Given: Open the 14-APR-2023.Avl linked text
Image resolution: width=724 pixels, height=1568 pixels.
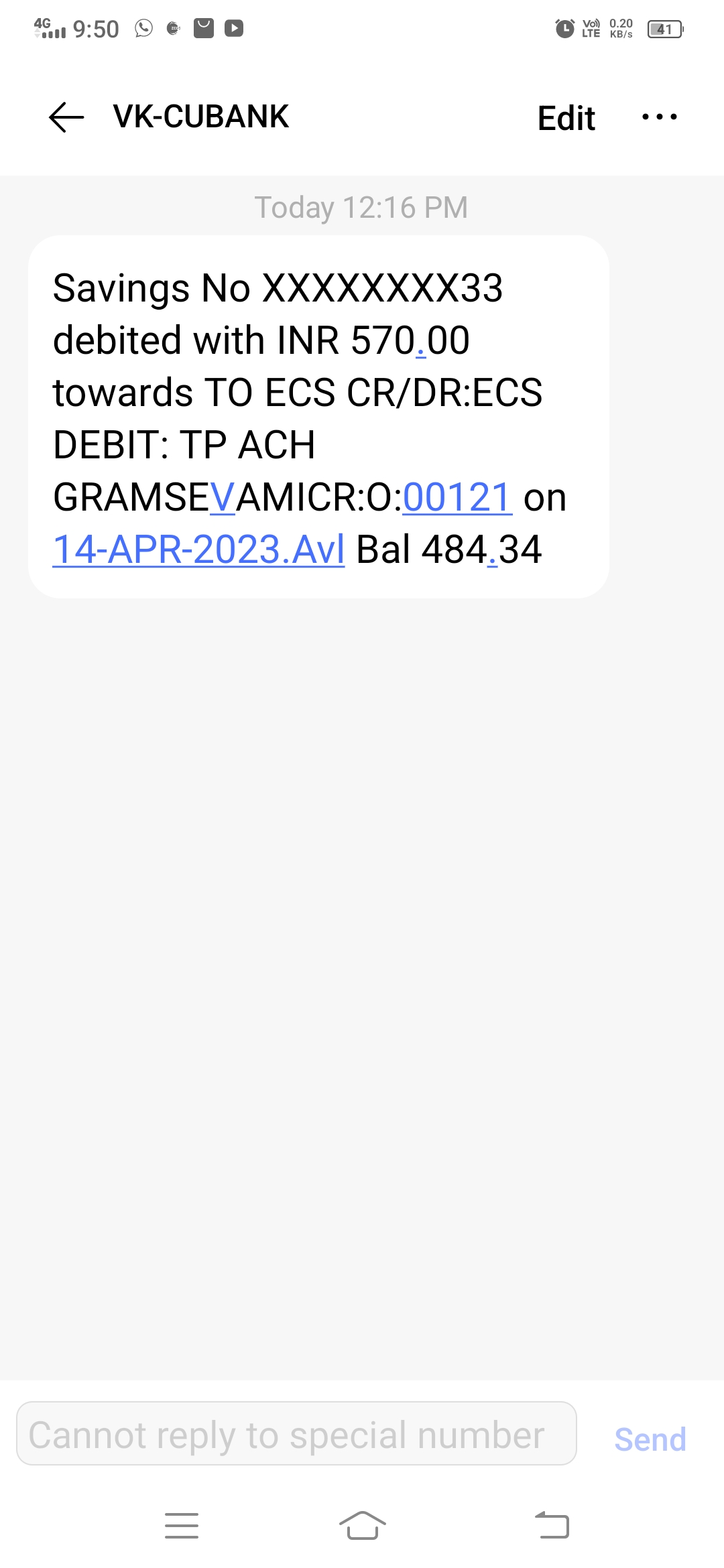Looking at the screenshot, I should 198,550.
